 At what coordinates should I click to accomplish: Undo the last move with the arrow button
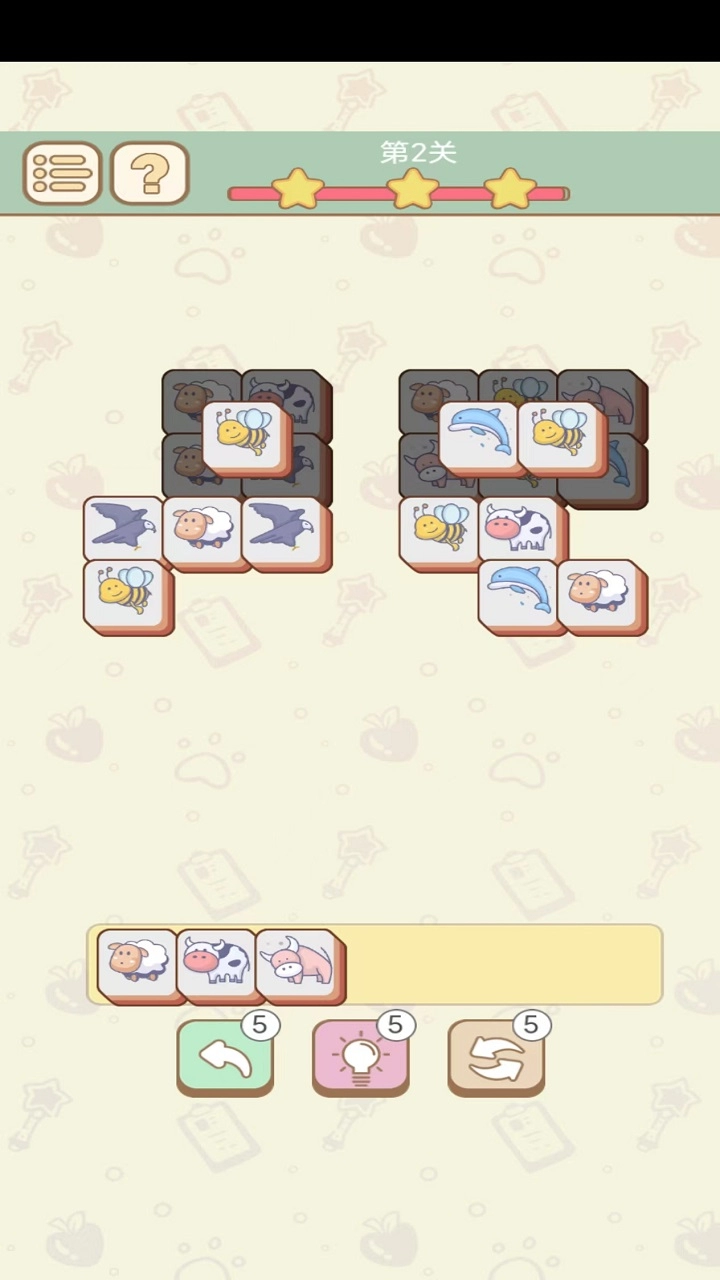(x=225, y=1057)
